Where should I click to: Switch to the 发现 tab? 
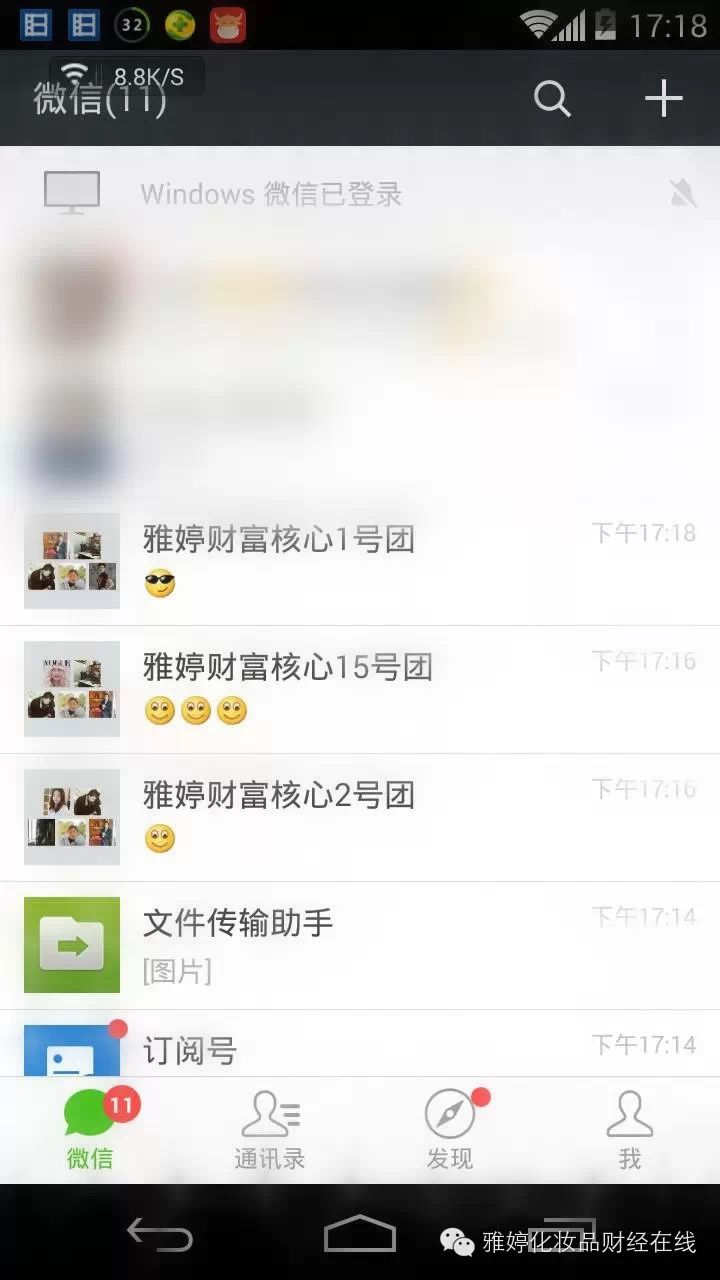(x=450, y=1130)
